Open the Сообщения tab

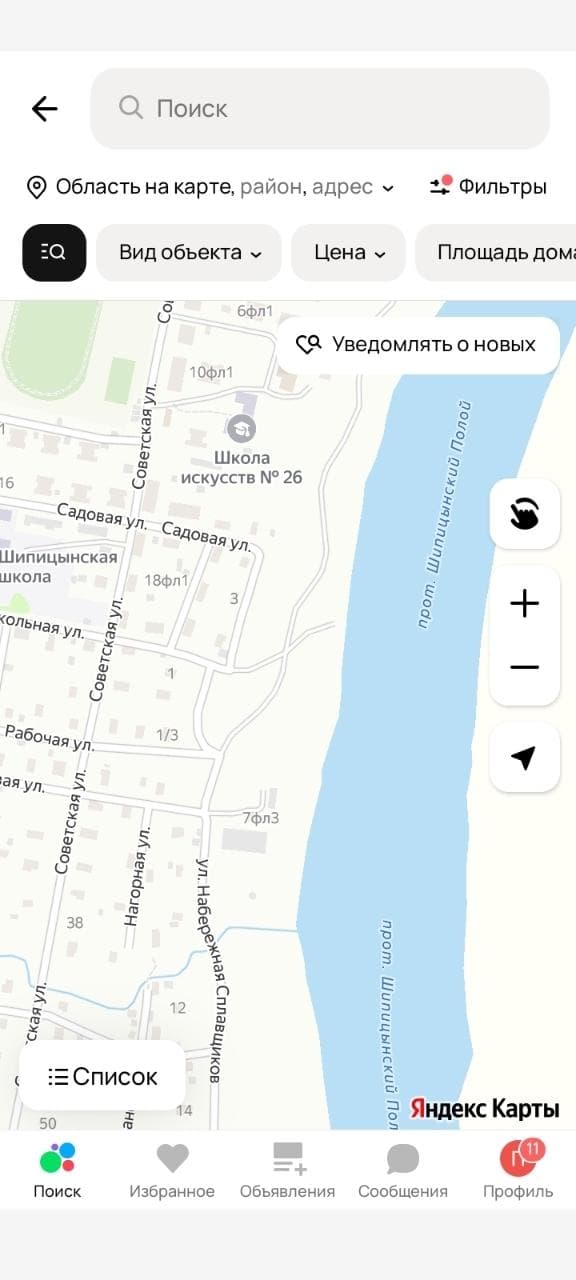pos(403,1170)
